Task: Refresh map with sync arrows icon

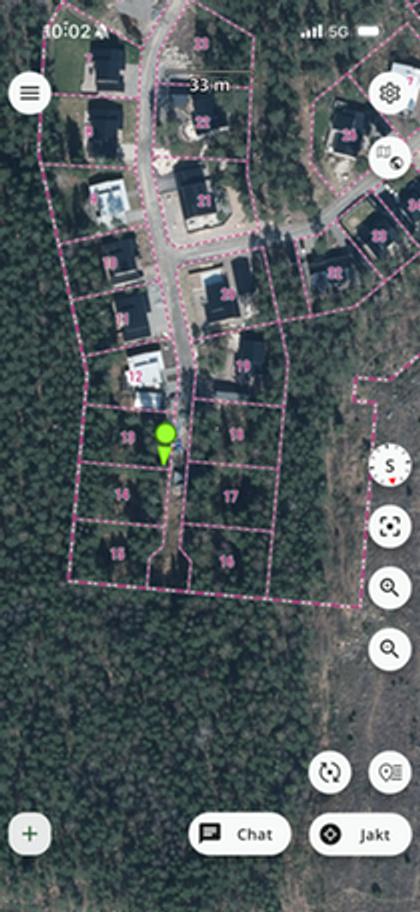Action: click(330, 772)
